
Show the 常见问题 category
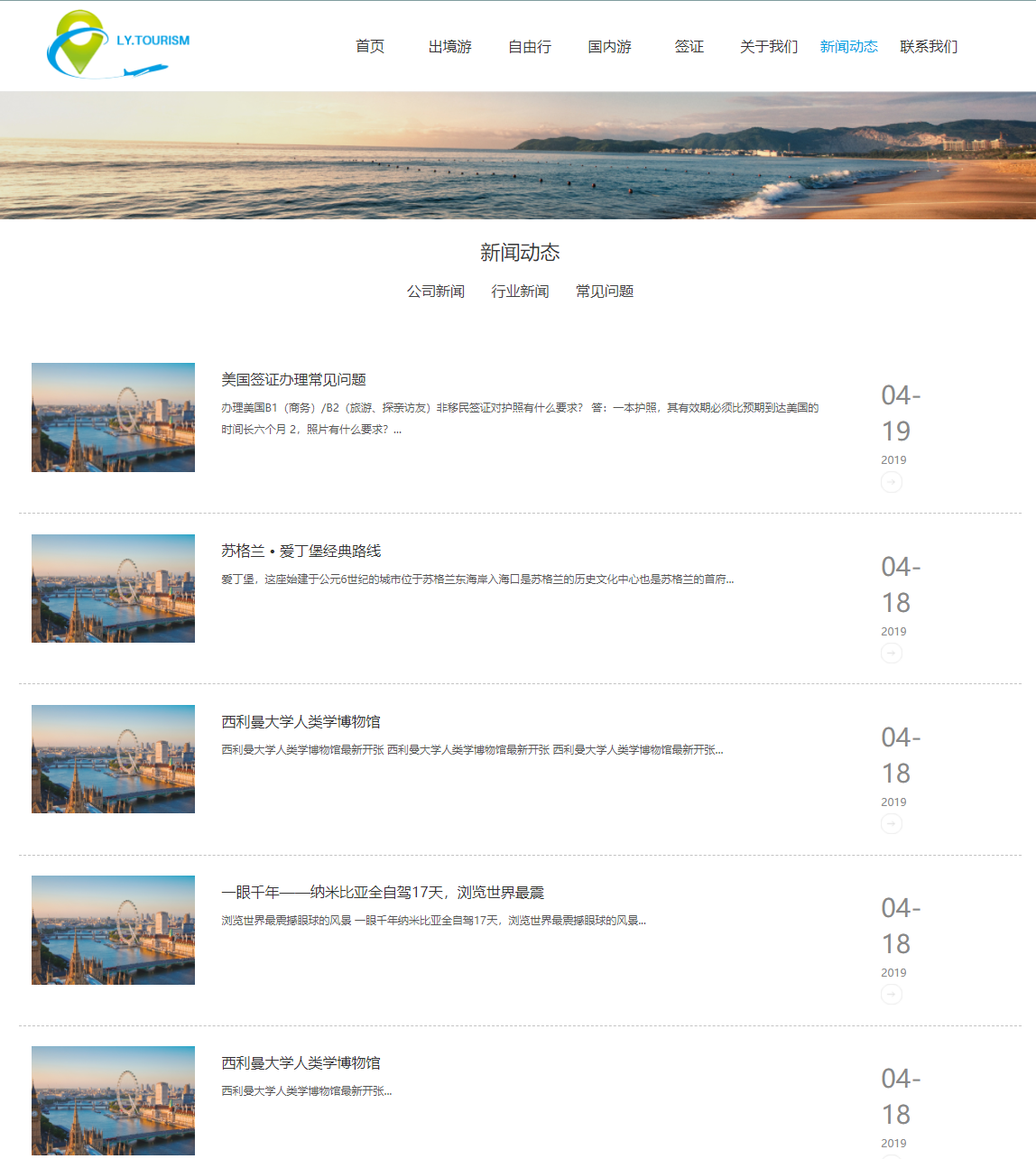click(x=605, y=291)
